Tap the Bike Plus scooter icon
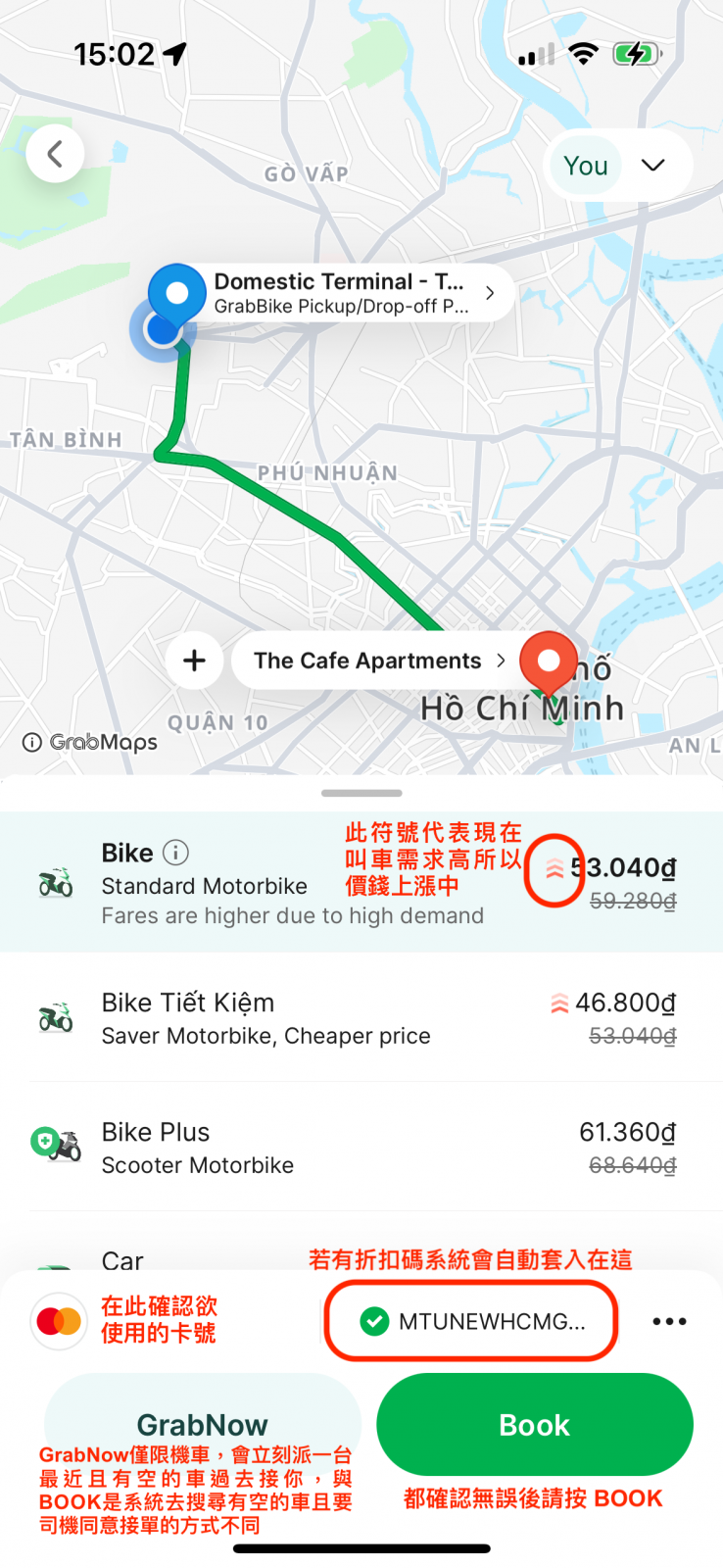Image resolution: width=723 pixels, height=1568 pixels. pos(54,1144)
